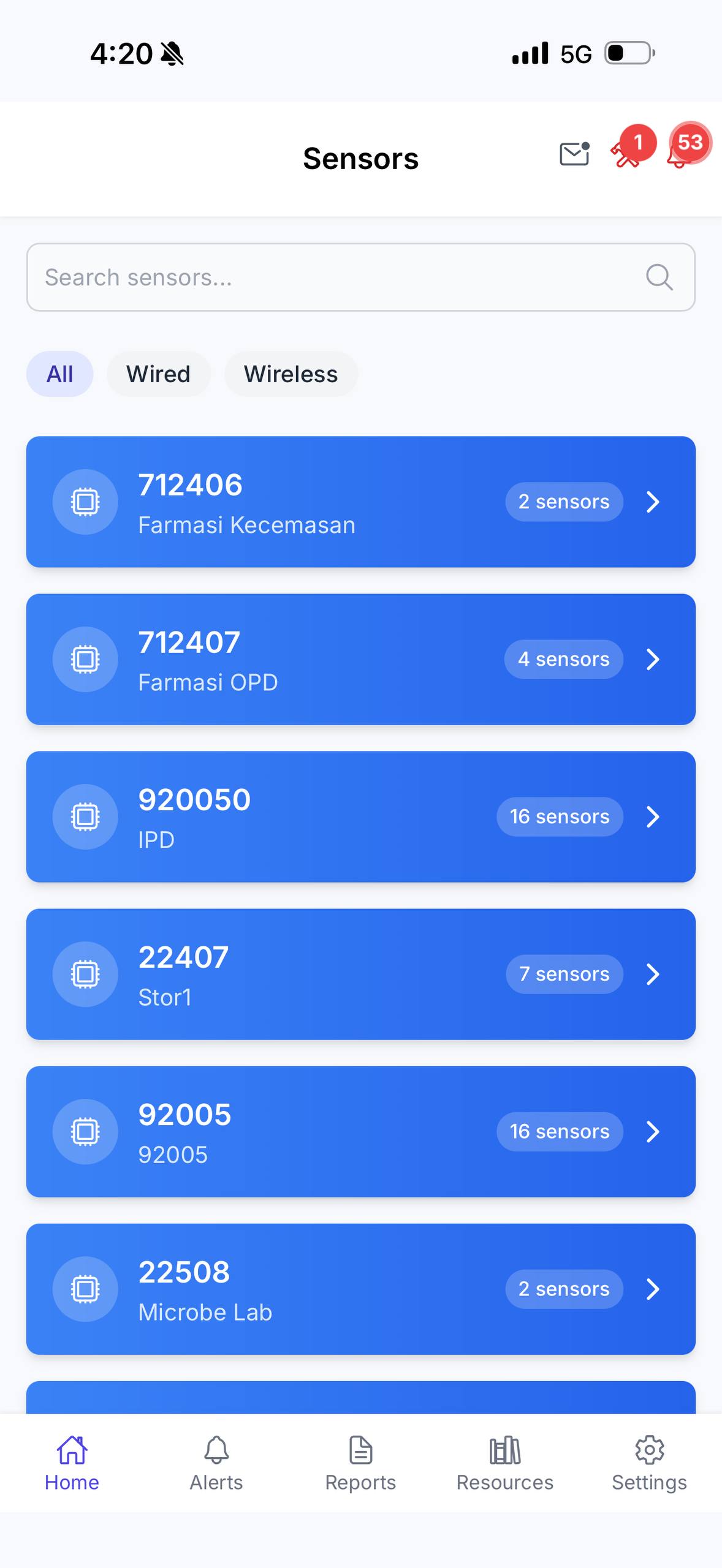Open the 712407 Farmasi OPD card
Screen dimensions: 722x1568
(x=360, y=659)
